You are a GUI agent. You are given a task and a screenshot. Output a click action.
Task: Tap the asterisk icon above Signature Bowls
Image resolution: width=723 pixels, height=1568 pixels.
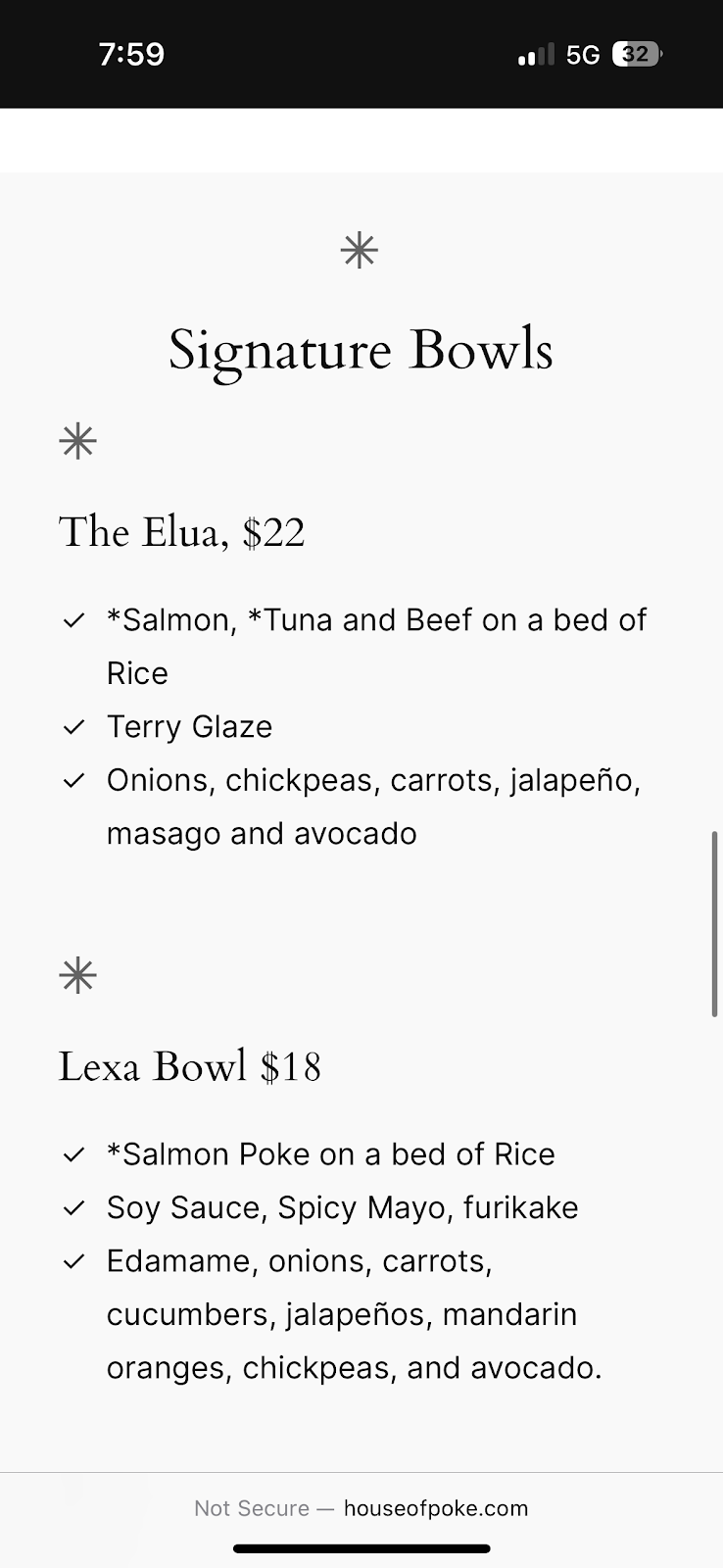(x=359, y=250)
